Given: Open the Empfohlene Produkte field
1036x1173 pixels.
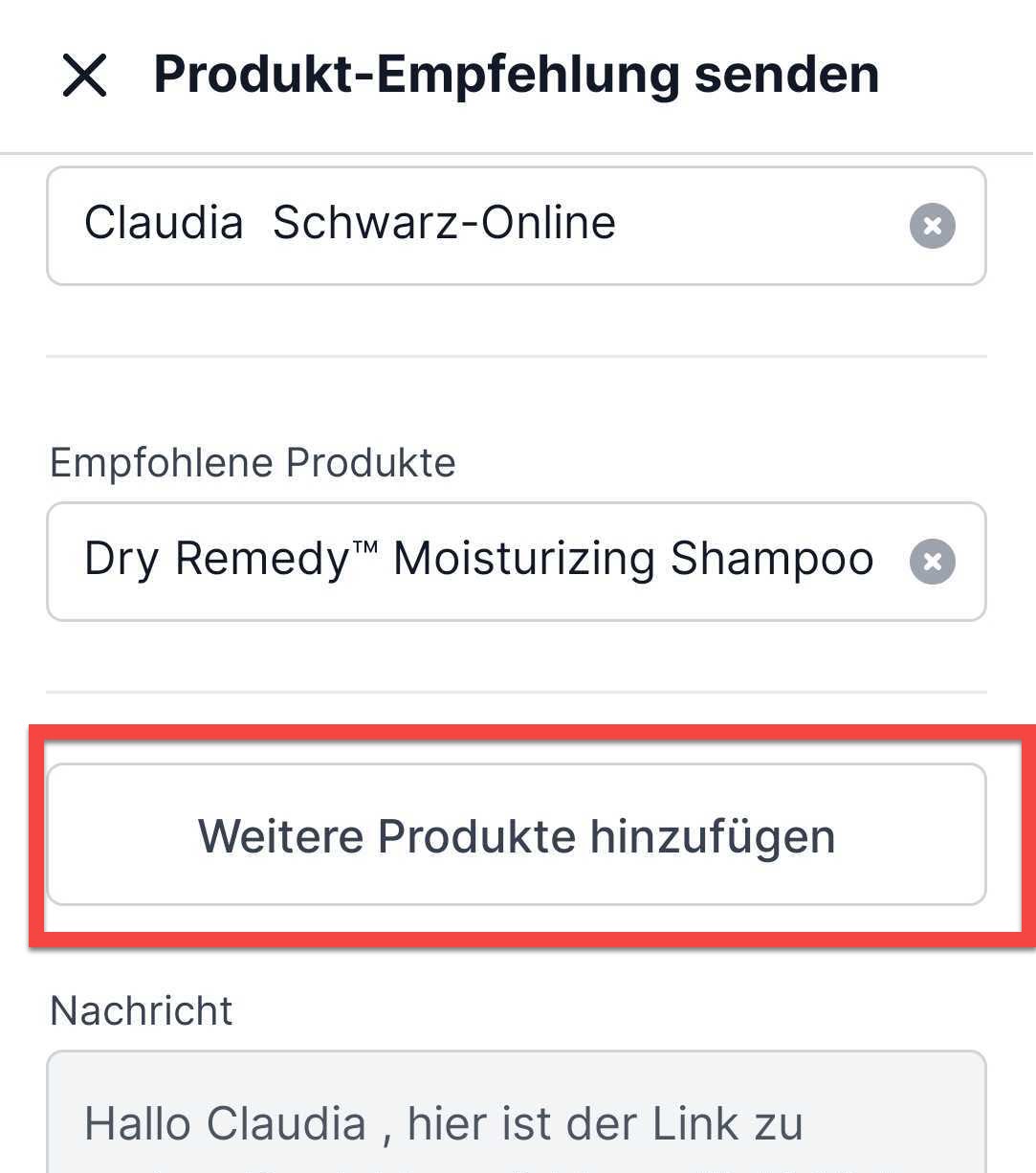Looking at the screenshot, I should (x=478, y=562).
